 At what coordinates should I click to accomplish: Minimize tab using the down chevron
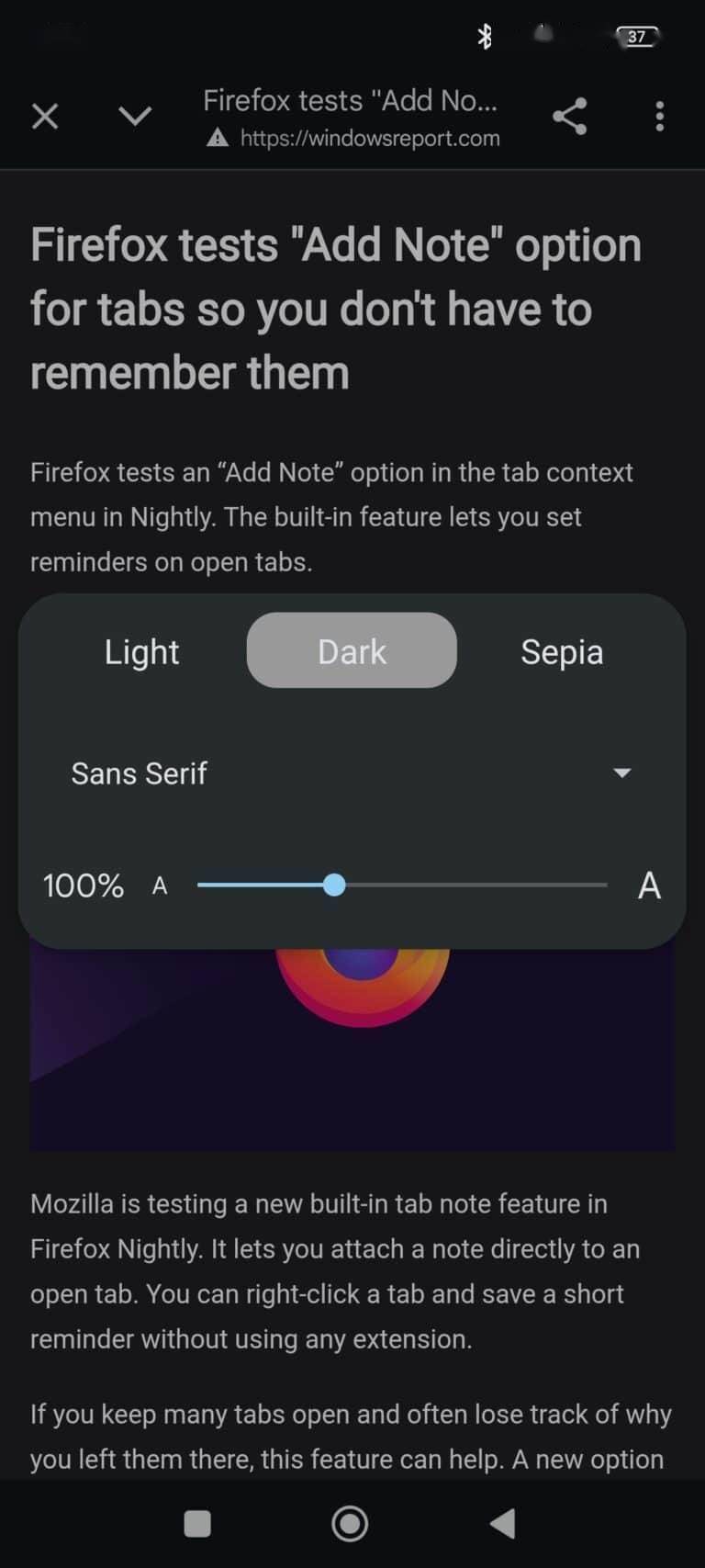135,117
